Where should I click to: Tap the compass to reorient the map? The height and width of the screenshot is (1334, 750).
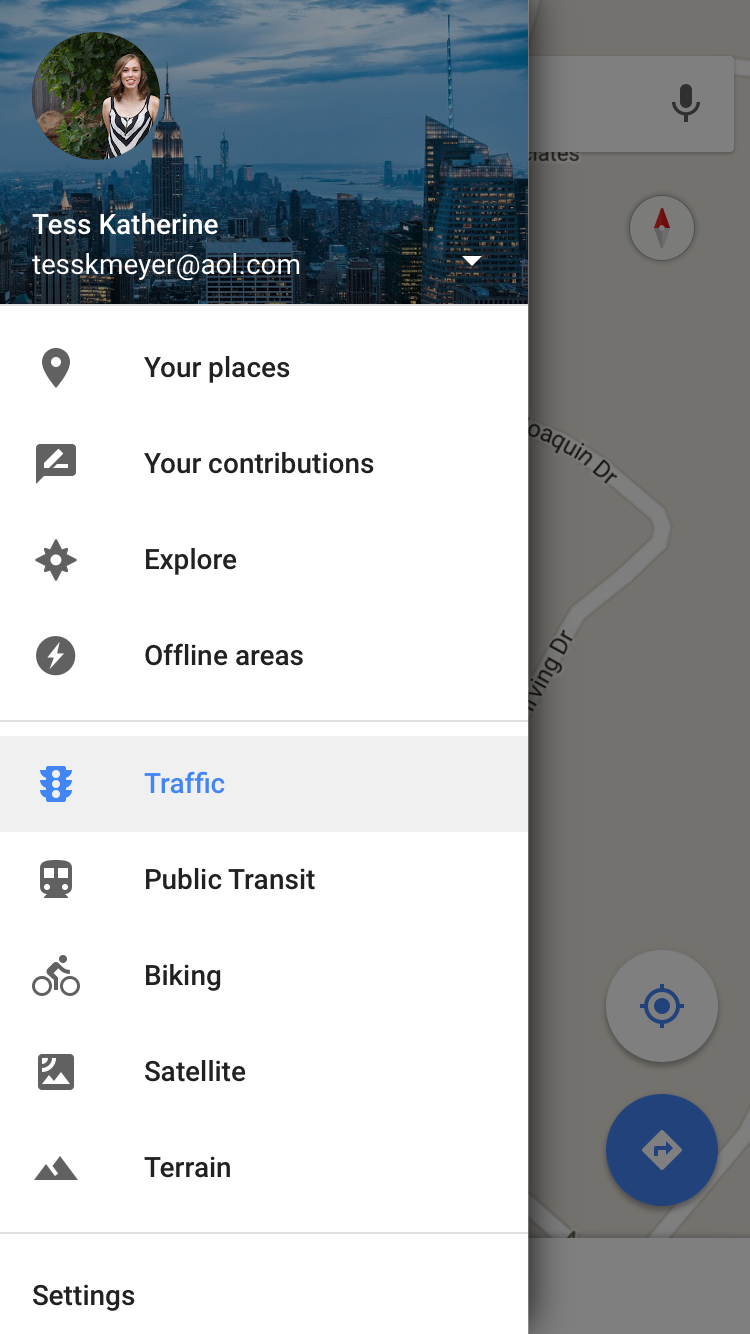pyautogui.click(x=662, y=228)
